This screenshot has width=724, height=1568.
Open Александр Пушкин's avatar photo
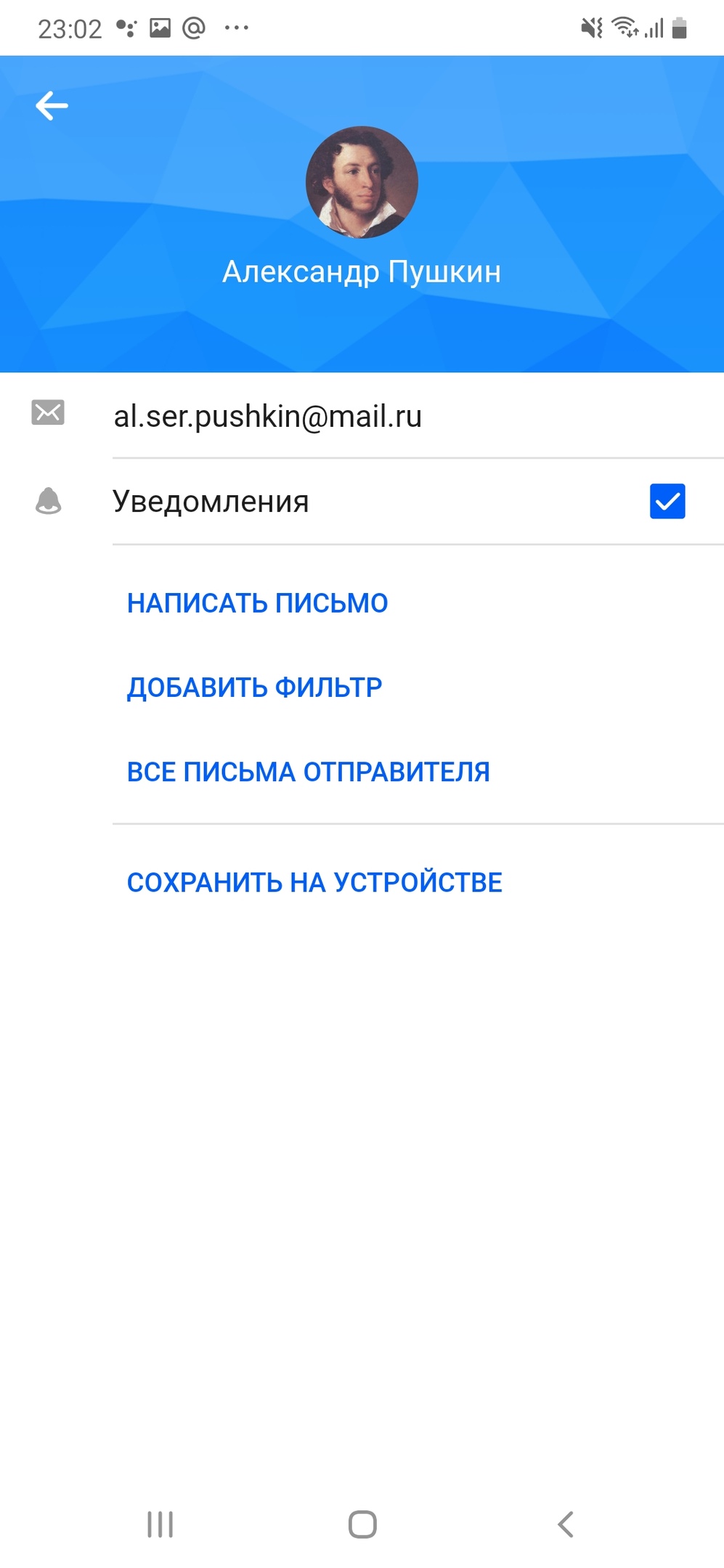[362, 182]
